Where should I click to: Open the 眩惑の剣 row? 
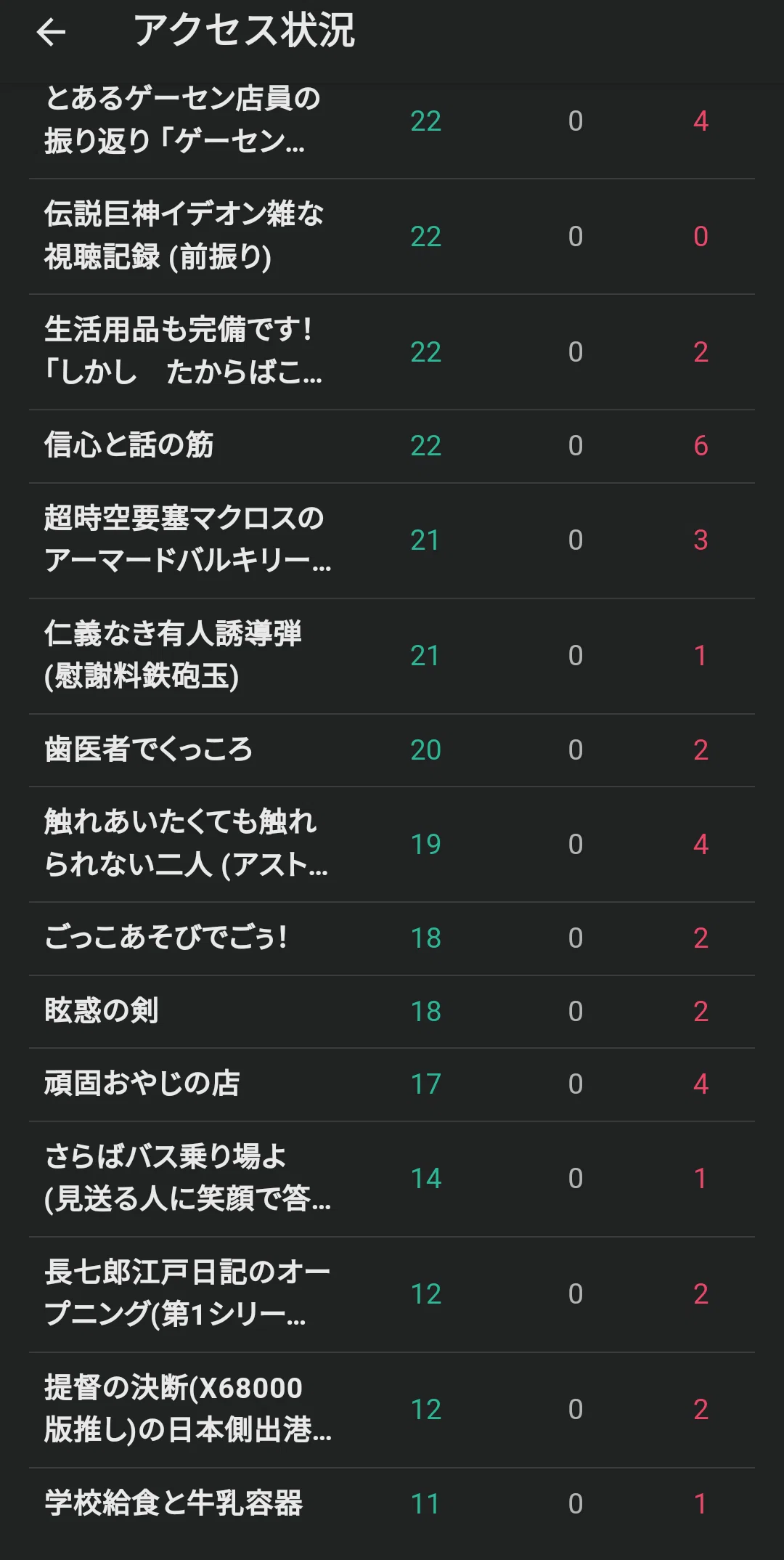[x=392, y=1012]
